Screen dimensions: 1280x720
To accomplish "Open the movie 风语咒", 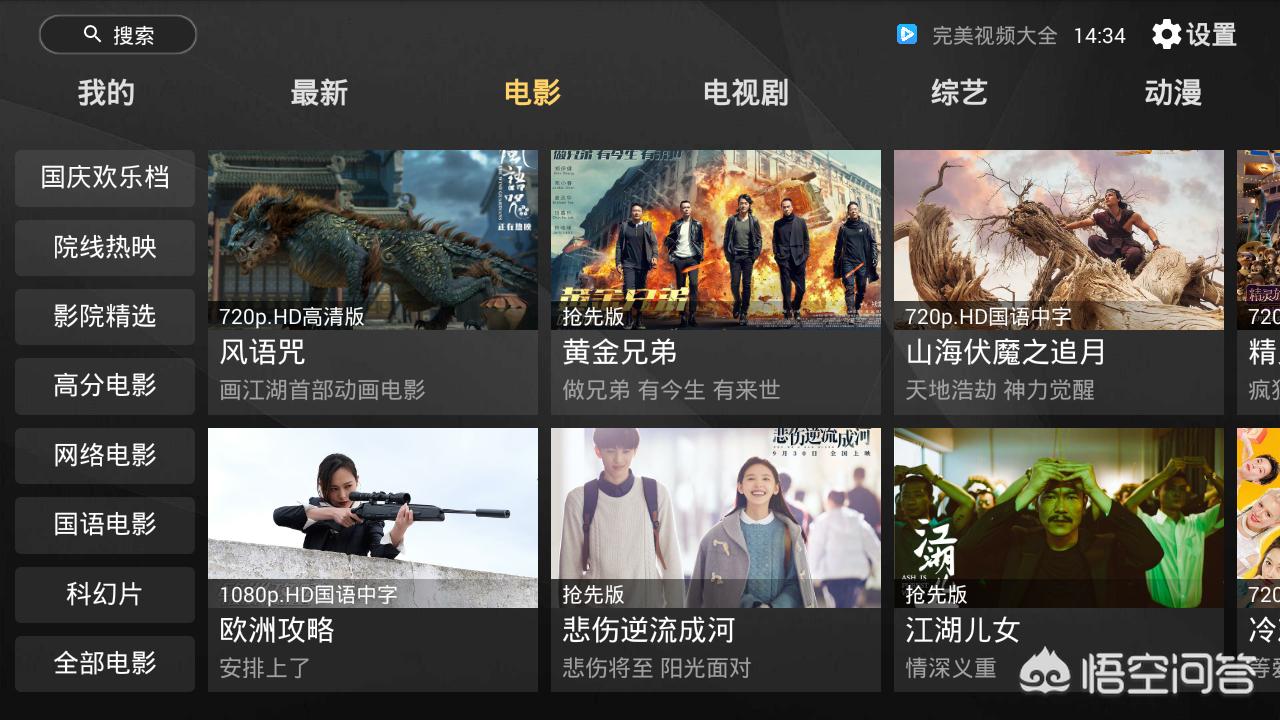I will tap(373, 282).
